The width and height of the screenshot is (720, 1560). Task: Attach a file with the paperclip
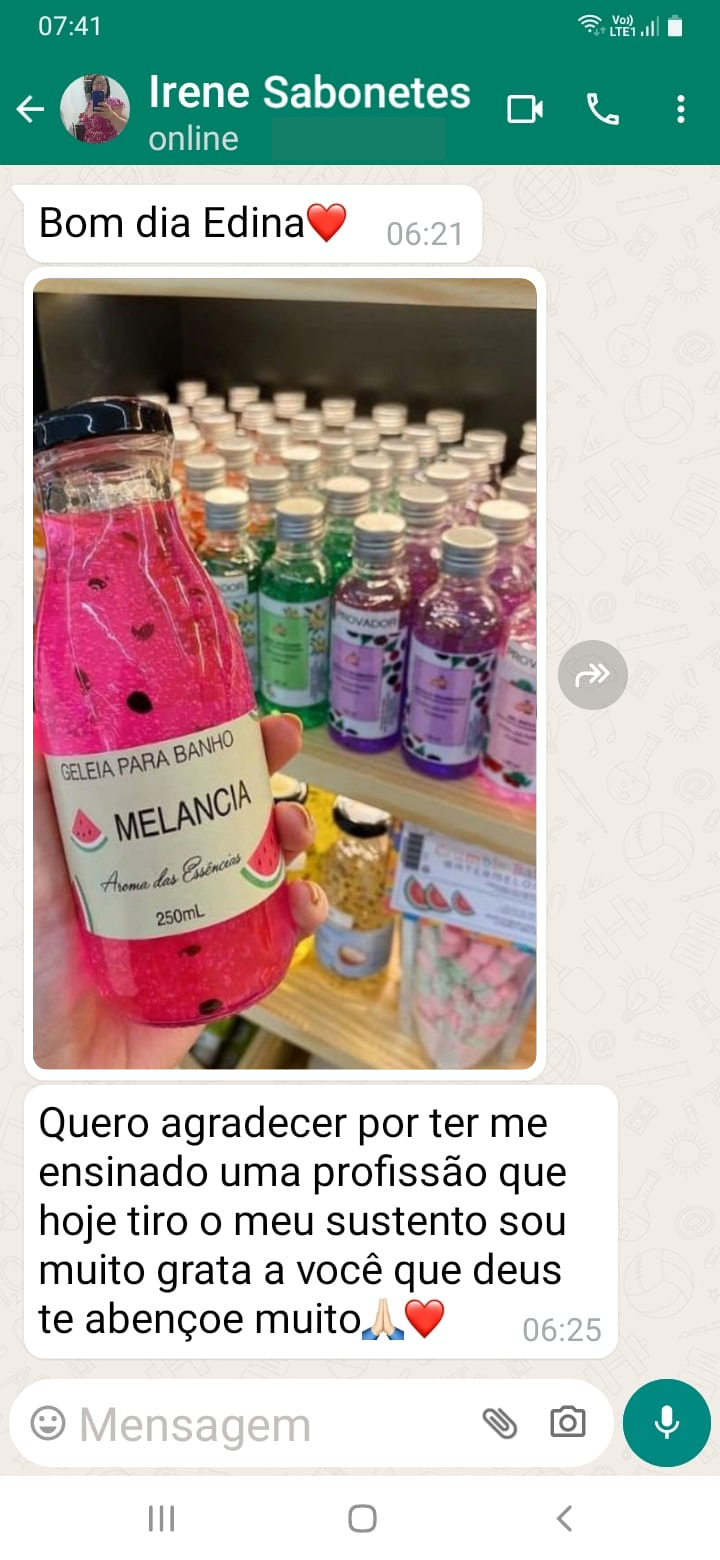click(499, 1422)
